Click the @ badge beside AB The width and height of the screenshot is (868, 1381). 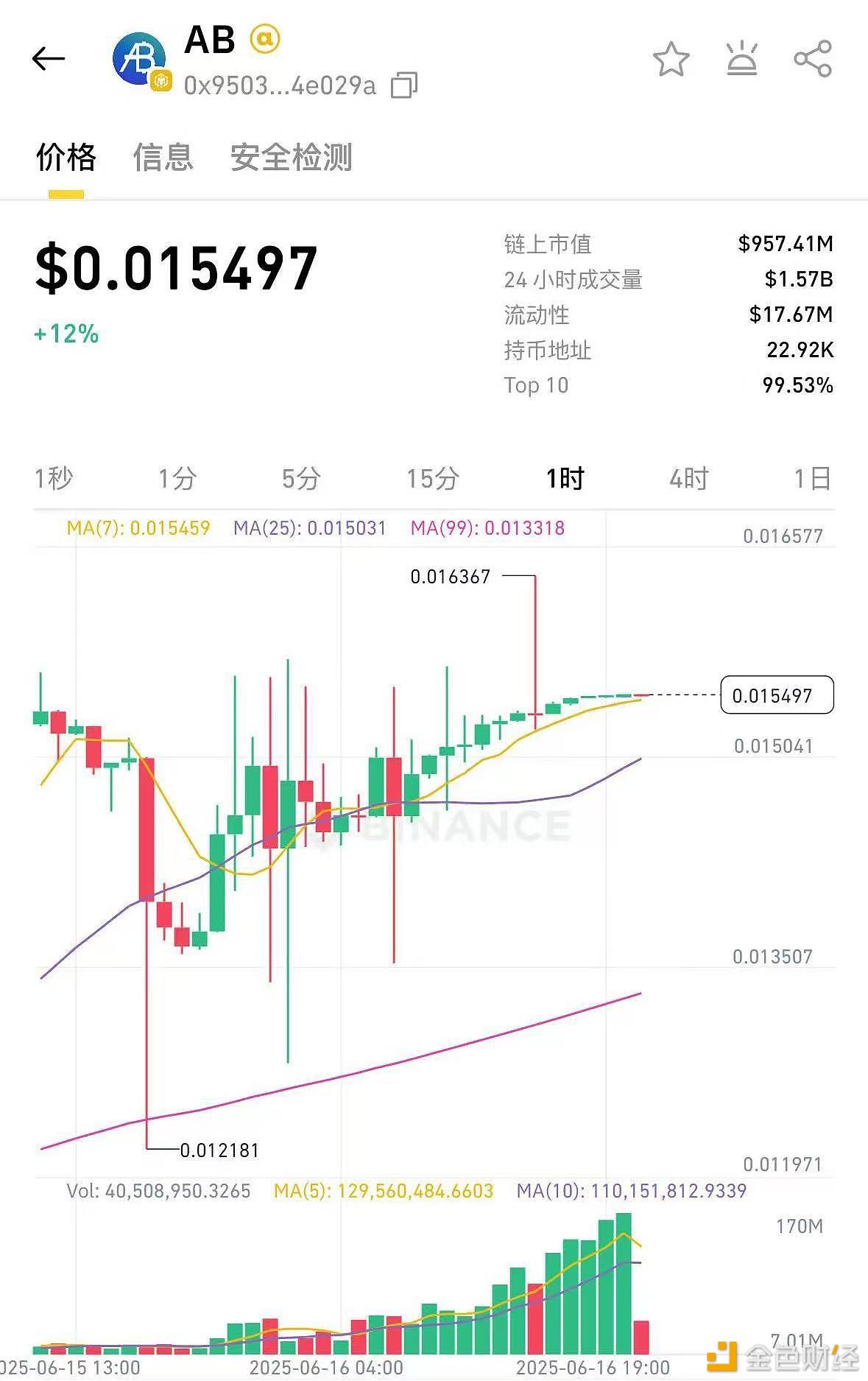pos(267,41)
